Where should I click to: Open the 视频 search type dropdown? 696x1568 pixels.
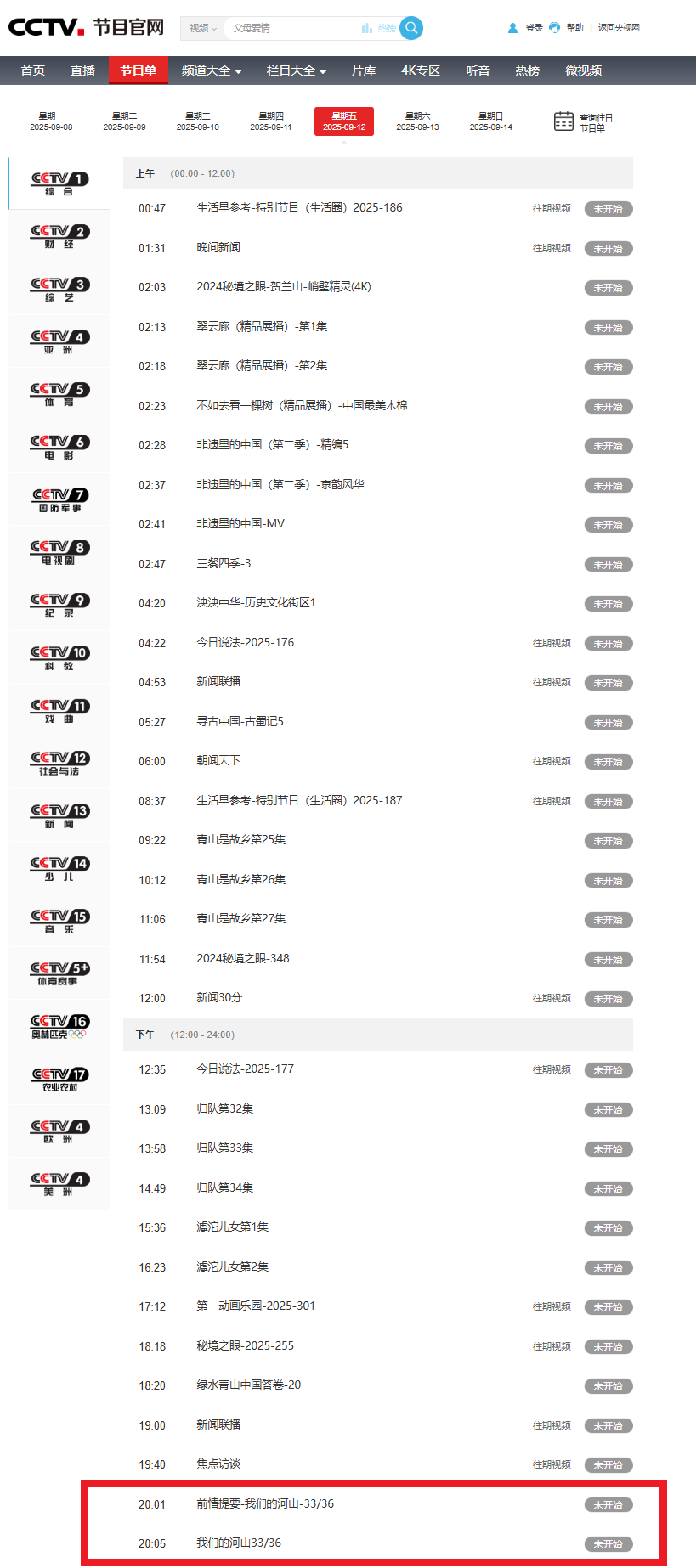[x=203, y=28]
